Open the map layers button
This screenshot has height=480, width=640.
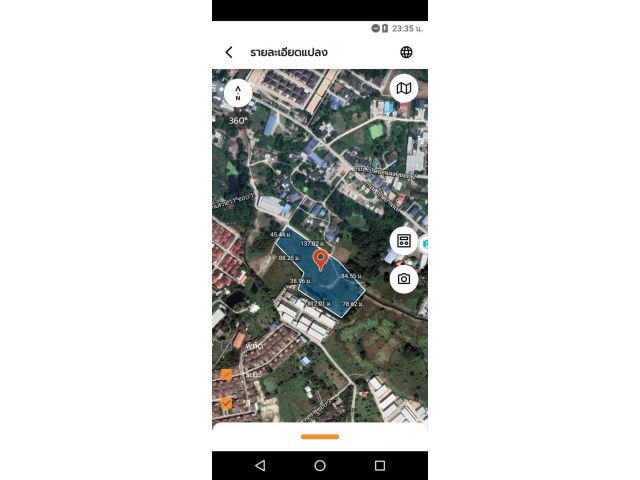point(404,88)
